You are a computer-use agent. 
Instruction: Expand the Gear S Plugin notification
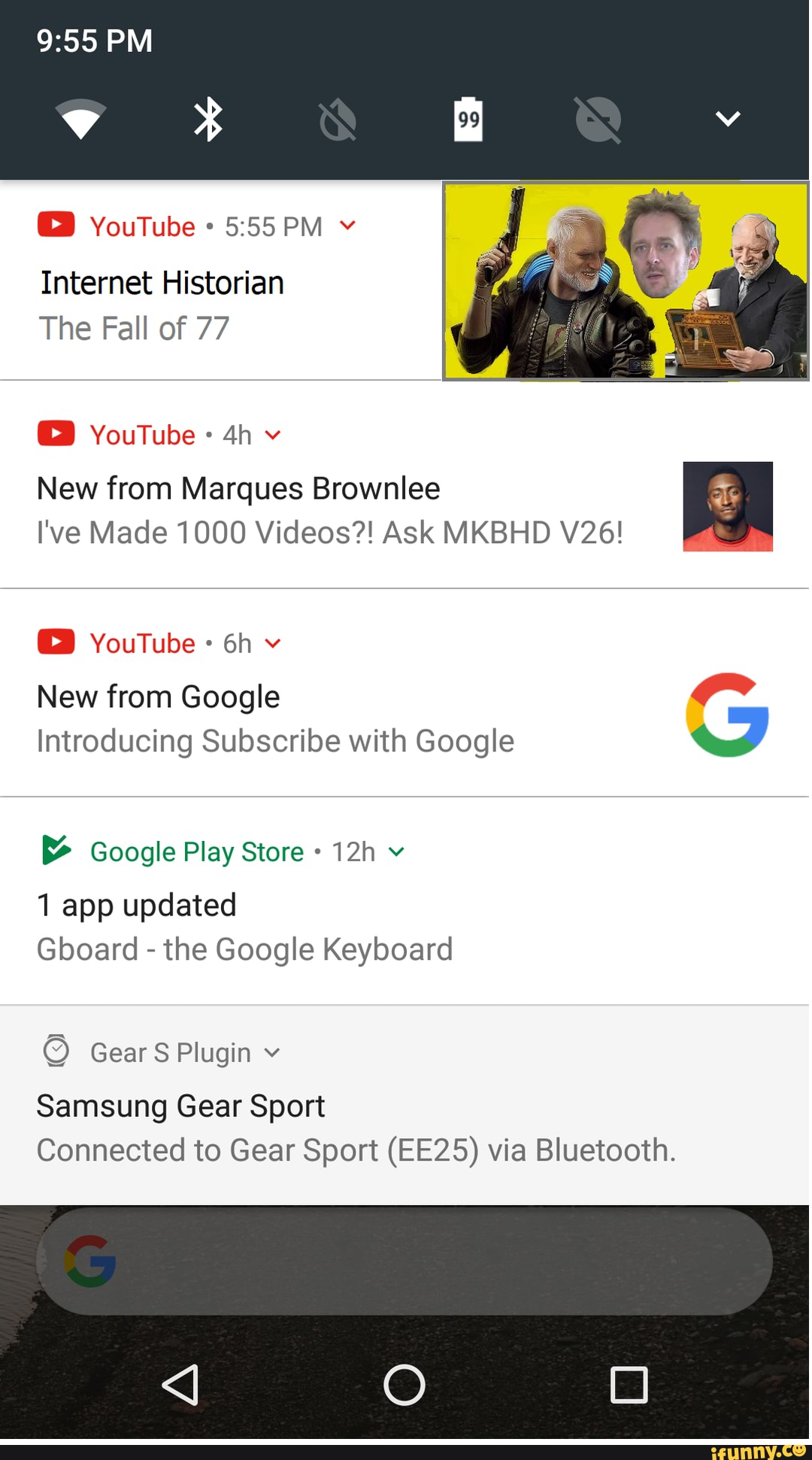point(272,1052)
